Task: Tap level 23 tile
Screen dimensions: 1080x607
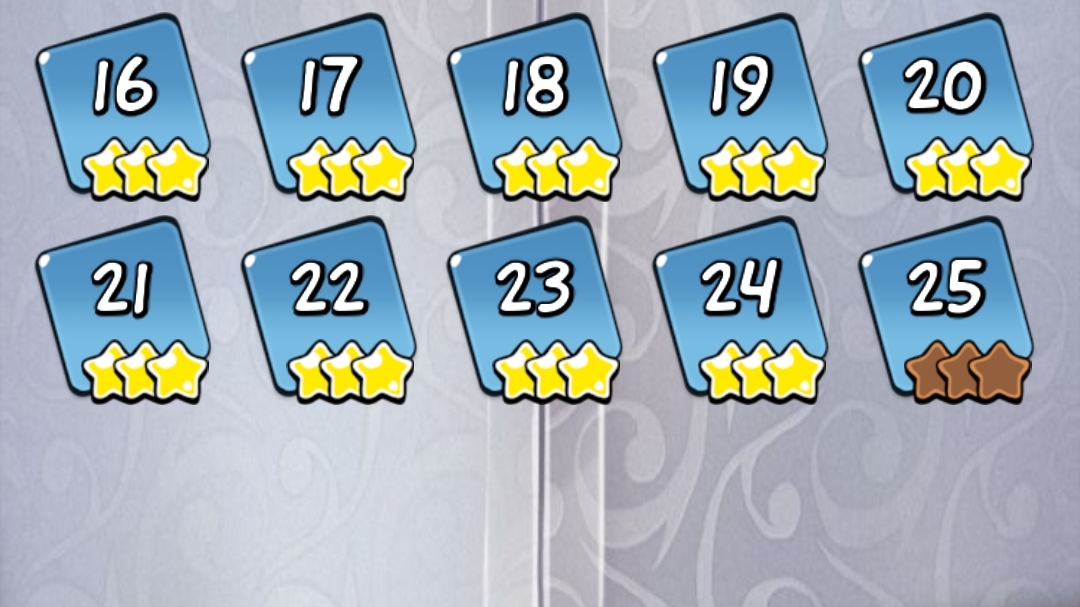Action: 536,308
